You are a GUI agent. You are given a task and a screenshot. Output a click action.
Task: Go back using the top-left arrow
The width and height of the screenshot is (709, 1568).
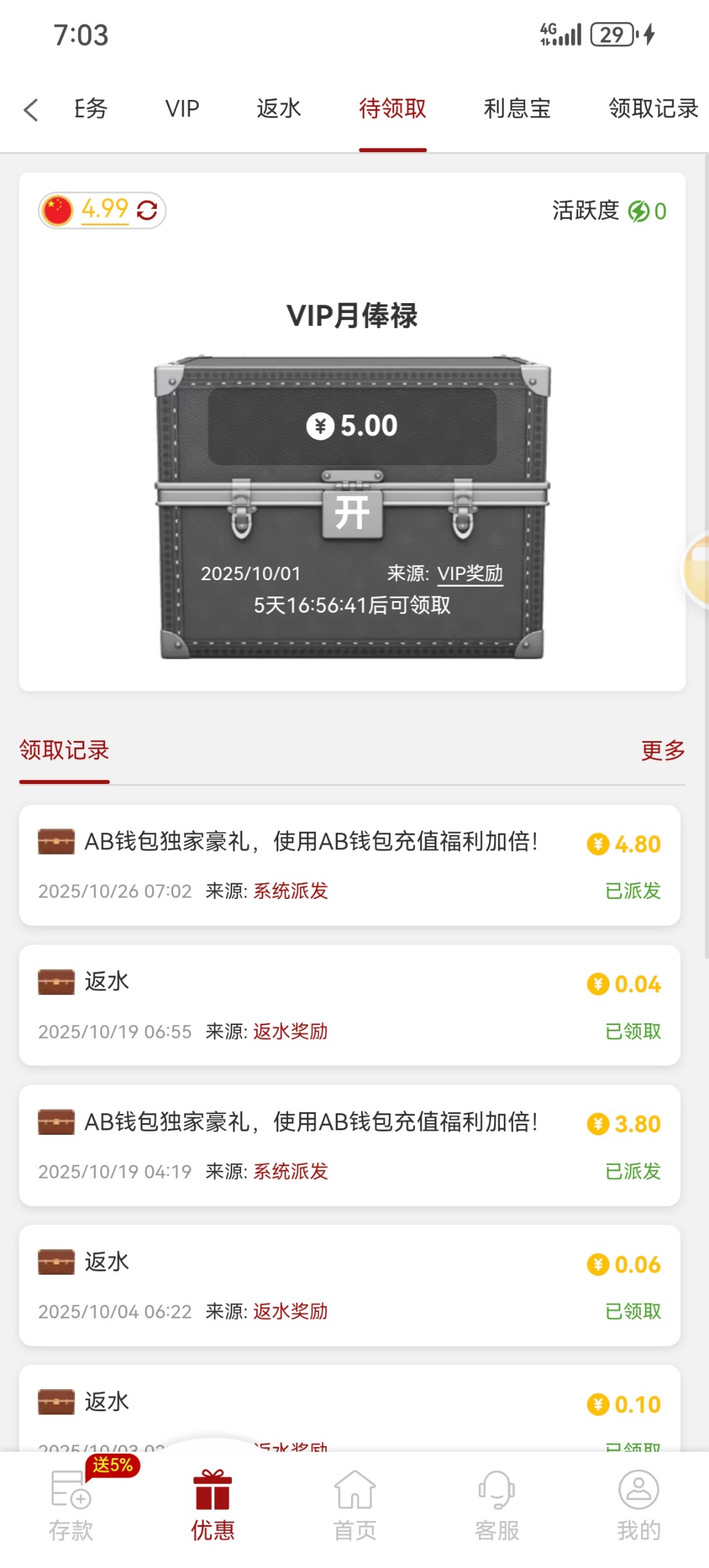coord(31,109)
